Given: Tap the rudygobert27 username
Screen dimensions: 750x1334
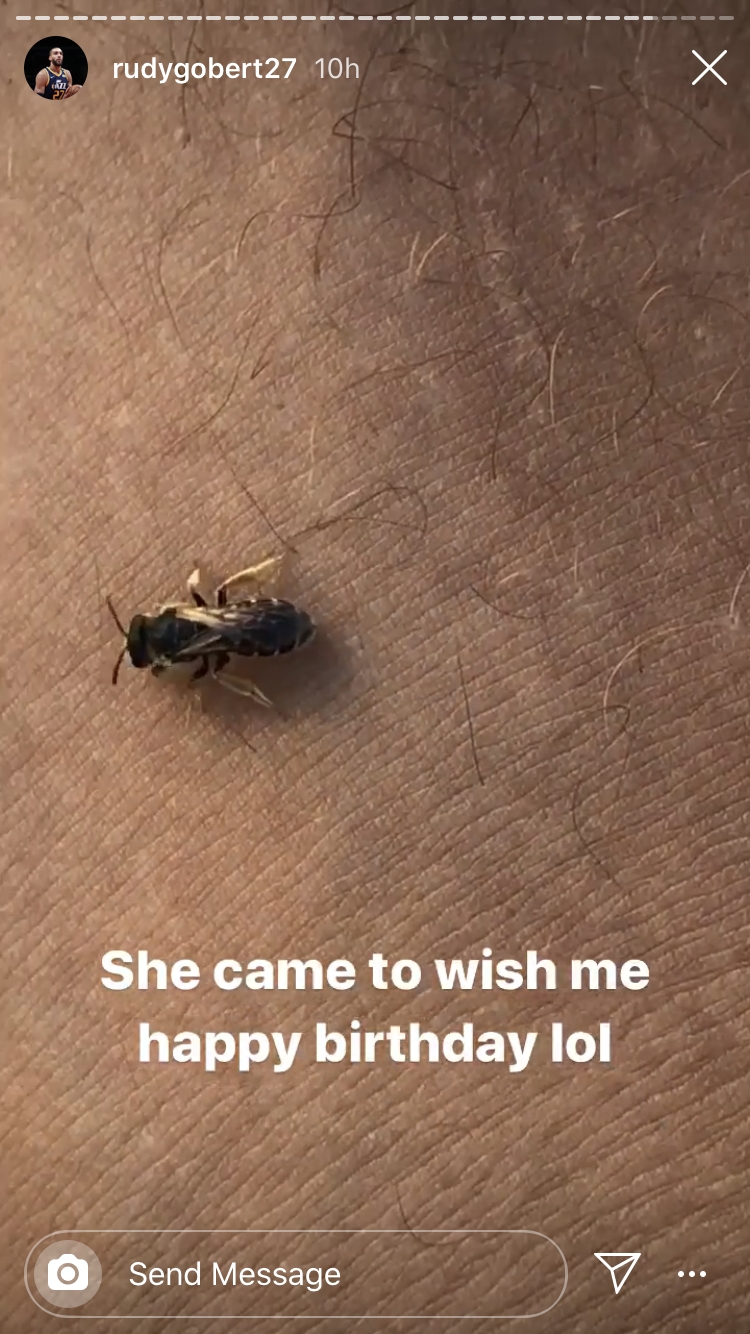Looking at the screenshot, I should tap(204, 68).
